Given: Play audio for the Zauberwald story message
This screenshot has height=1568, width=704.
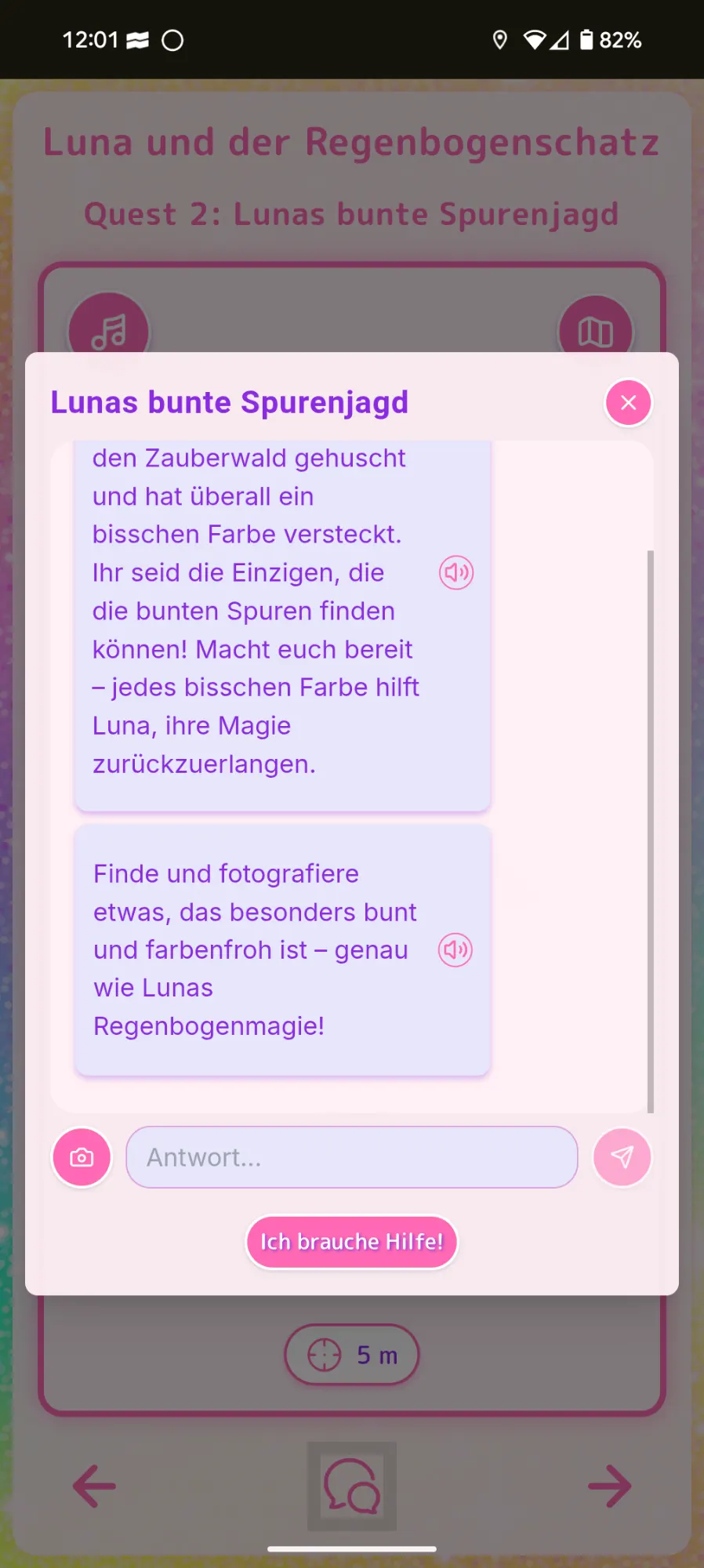Looking at the screenshot, I should (455, 573).
